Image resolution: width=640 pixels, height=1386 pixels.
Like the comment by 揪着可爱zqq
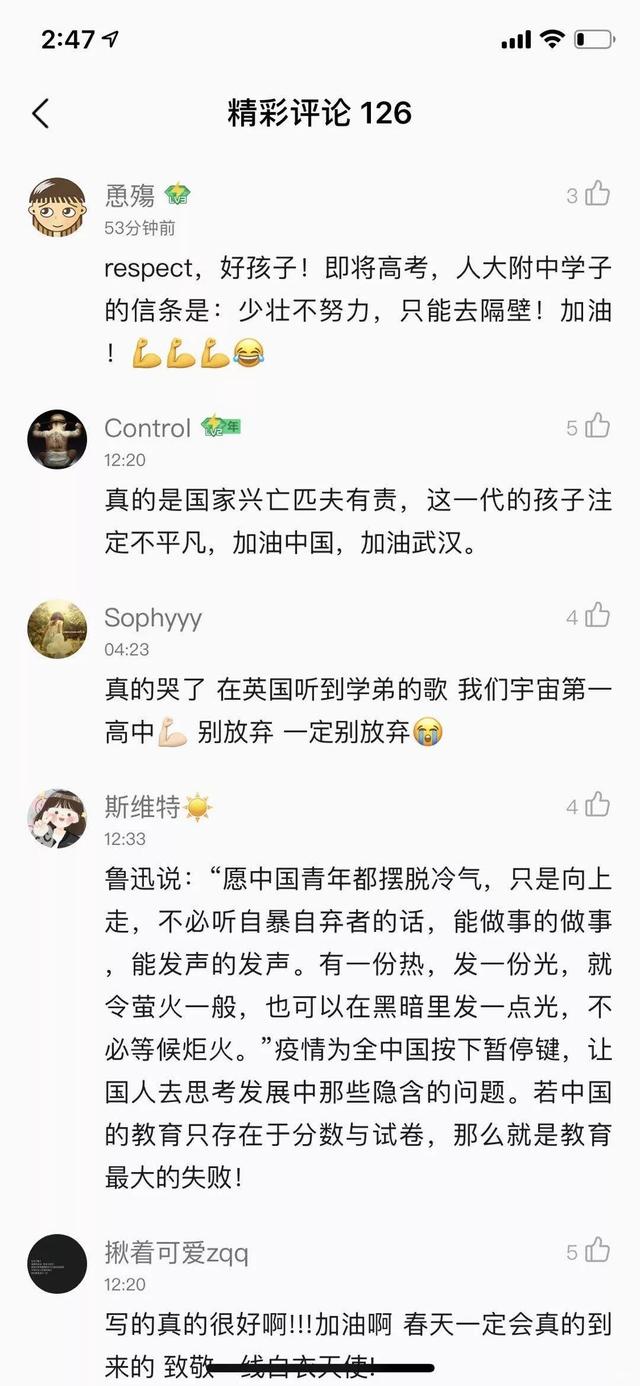point(597,1251)
